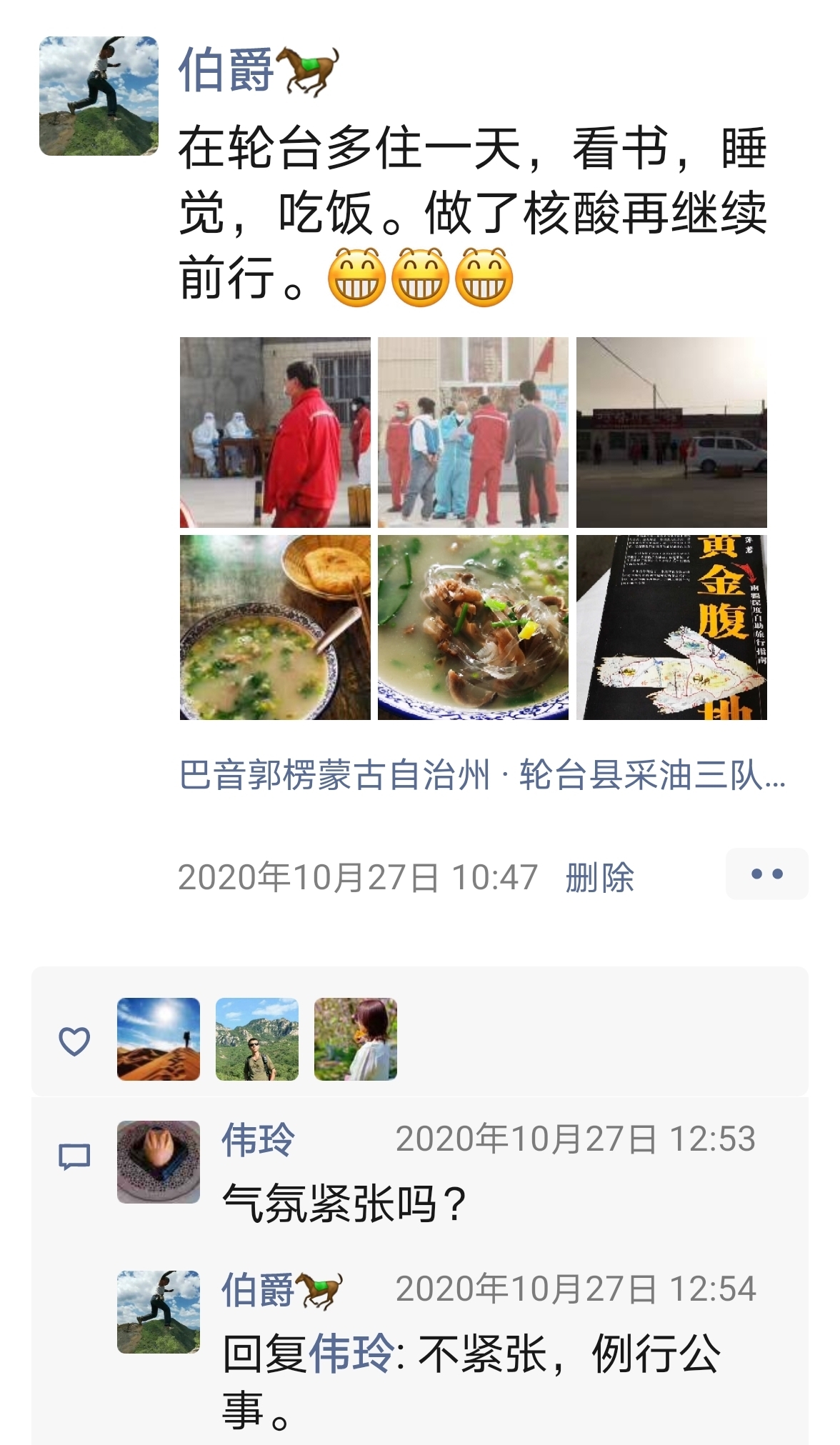The width and height of the screenshot is (840, 1445).
Task: View photo of glass noodle soup bowl
Action: (473, 627)
